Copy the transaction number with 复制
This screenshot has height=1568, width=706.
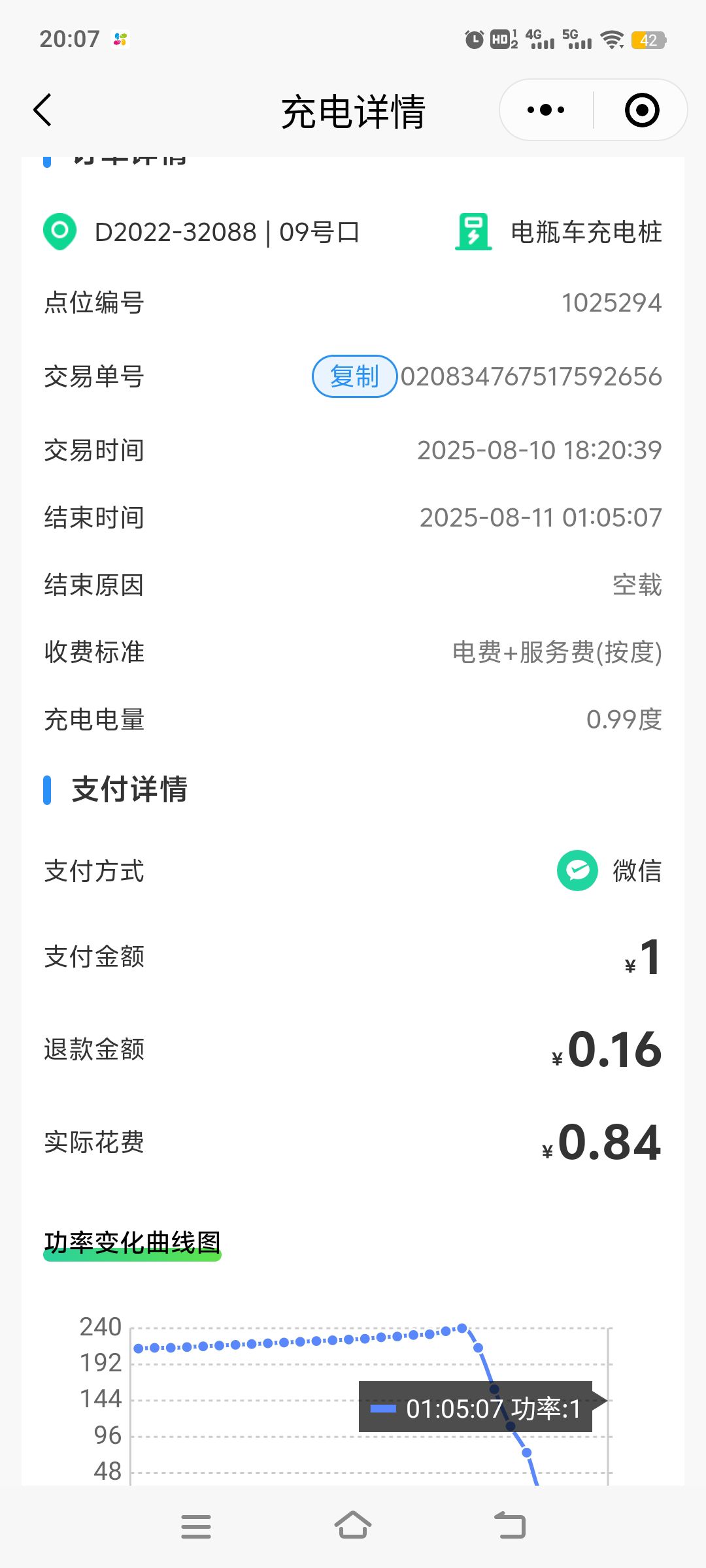(354, 376)
